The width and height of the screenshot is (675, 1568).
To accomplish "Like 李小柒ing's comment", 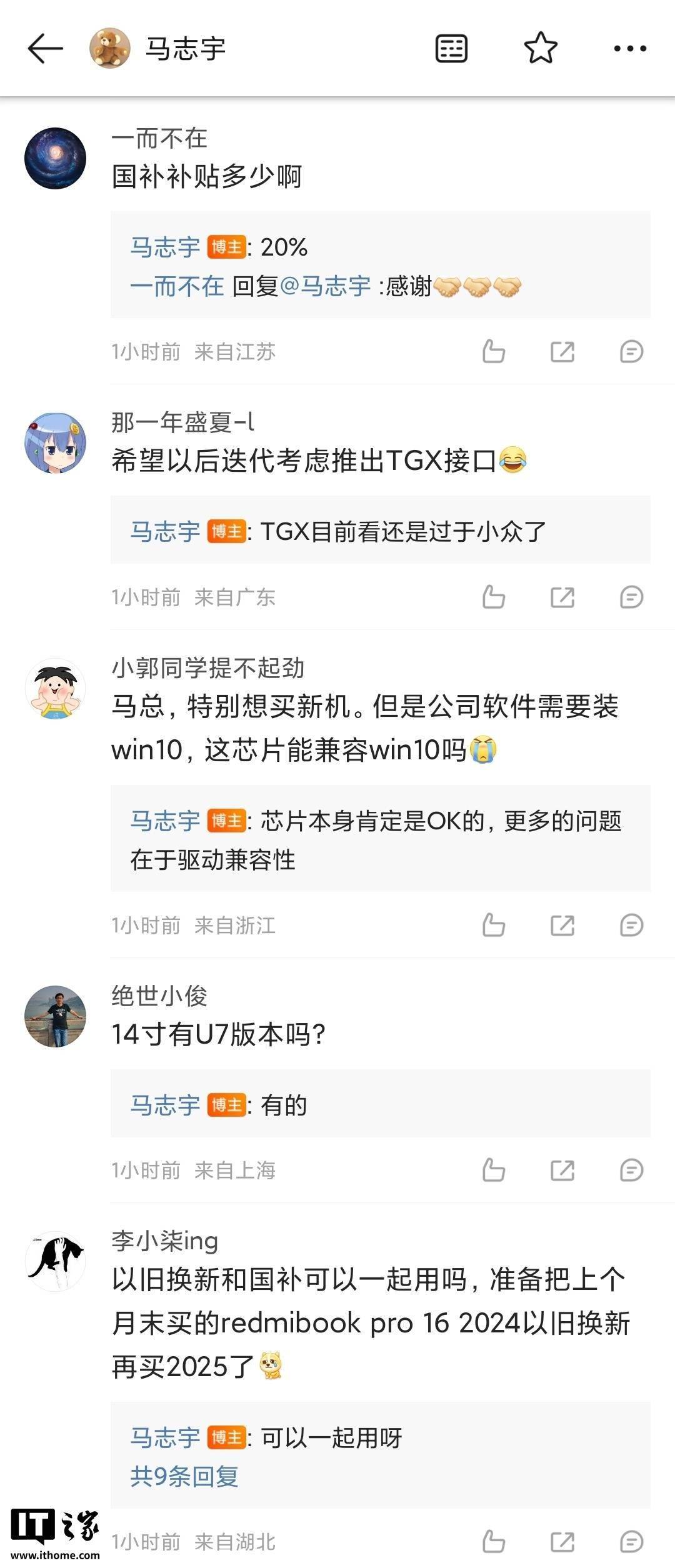I will (493, 1541).
